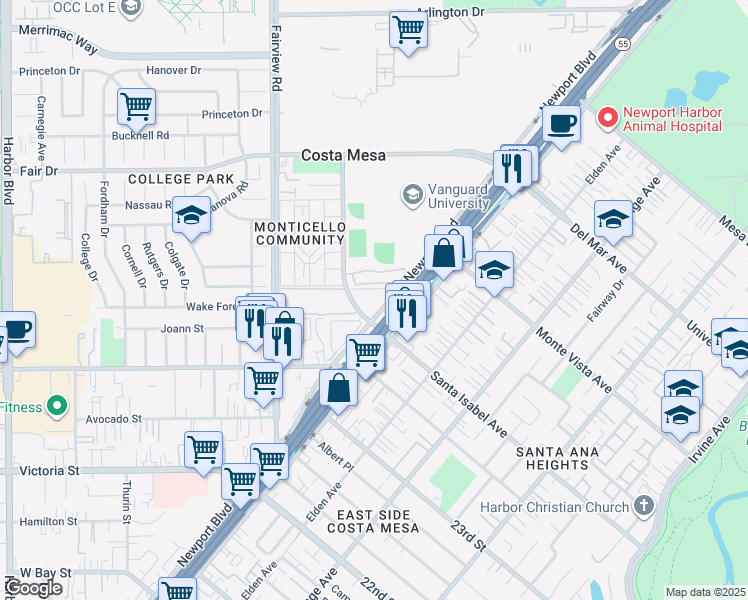Open the green Fitness location pin

57,407
